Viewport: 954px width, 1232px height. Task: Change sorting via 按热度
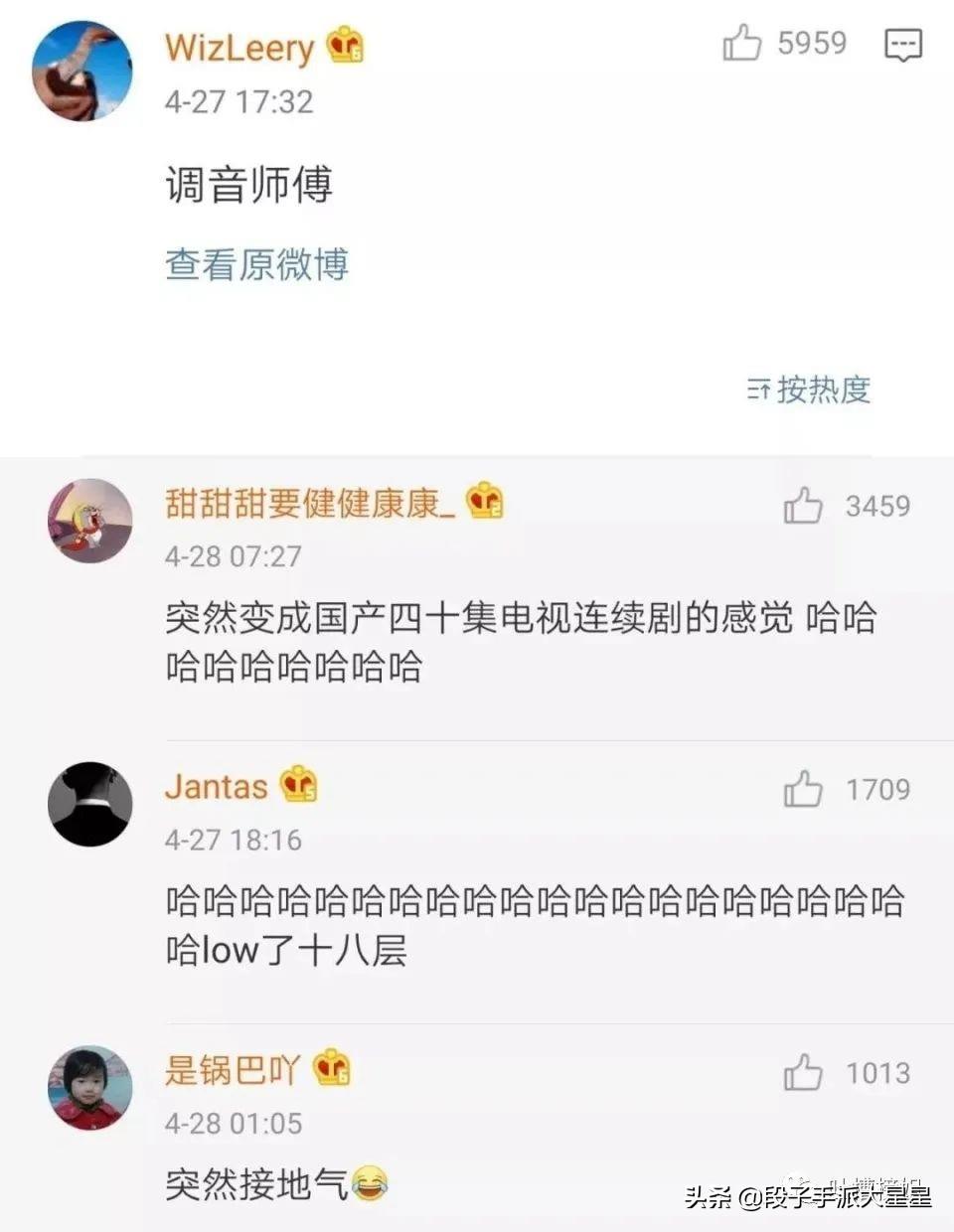pyautogui.click(x=809, y=389)
